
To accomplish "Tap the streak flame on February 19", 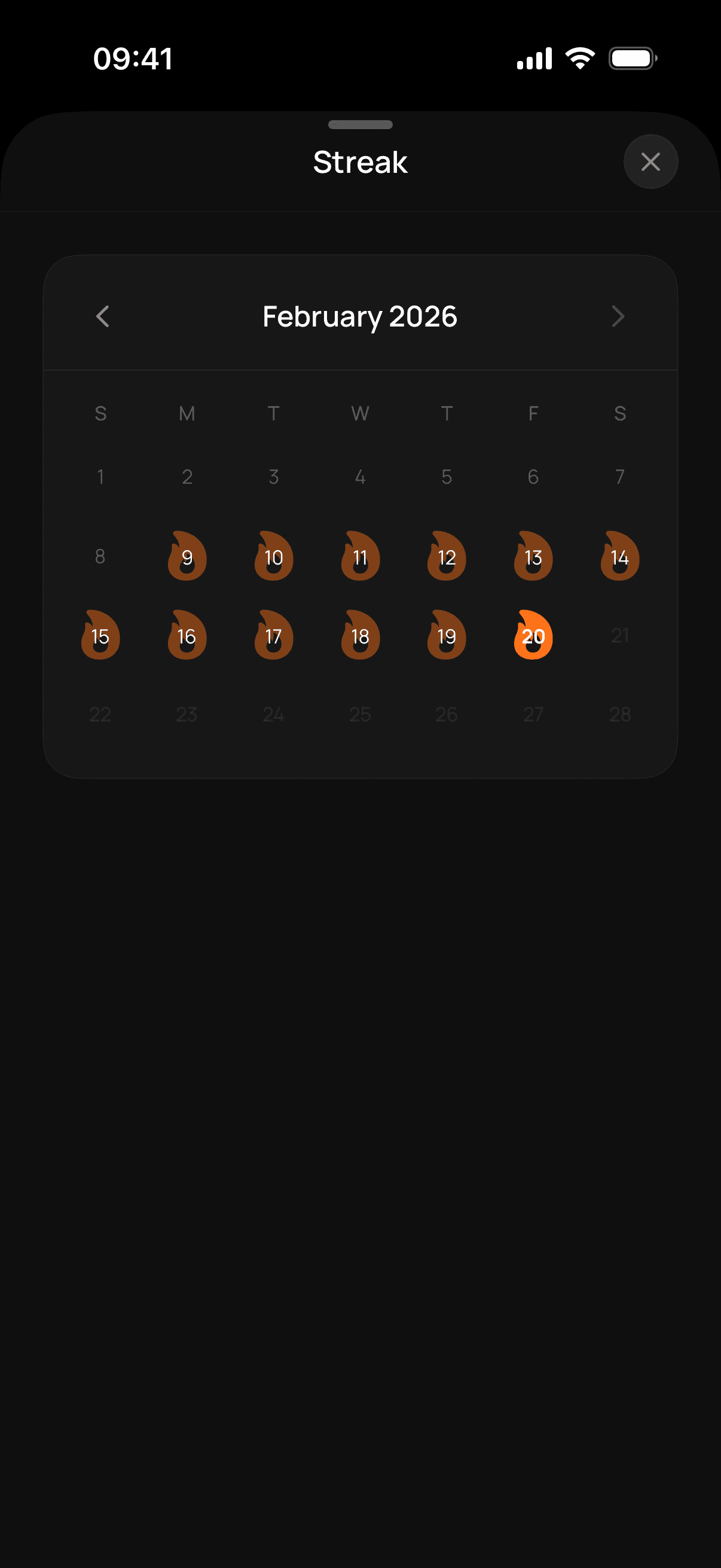I will point(447,637).
